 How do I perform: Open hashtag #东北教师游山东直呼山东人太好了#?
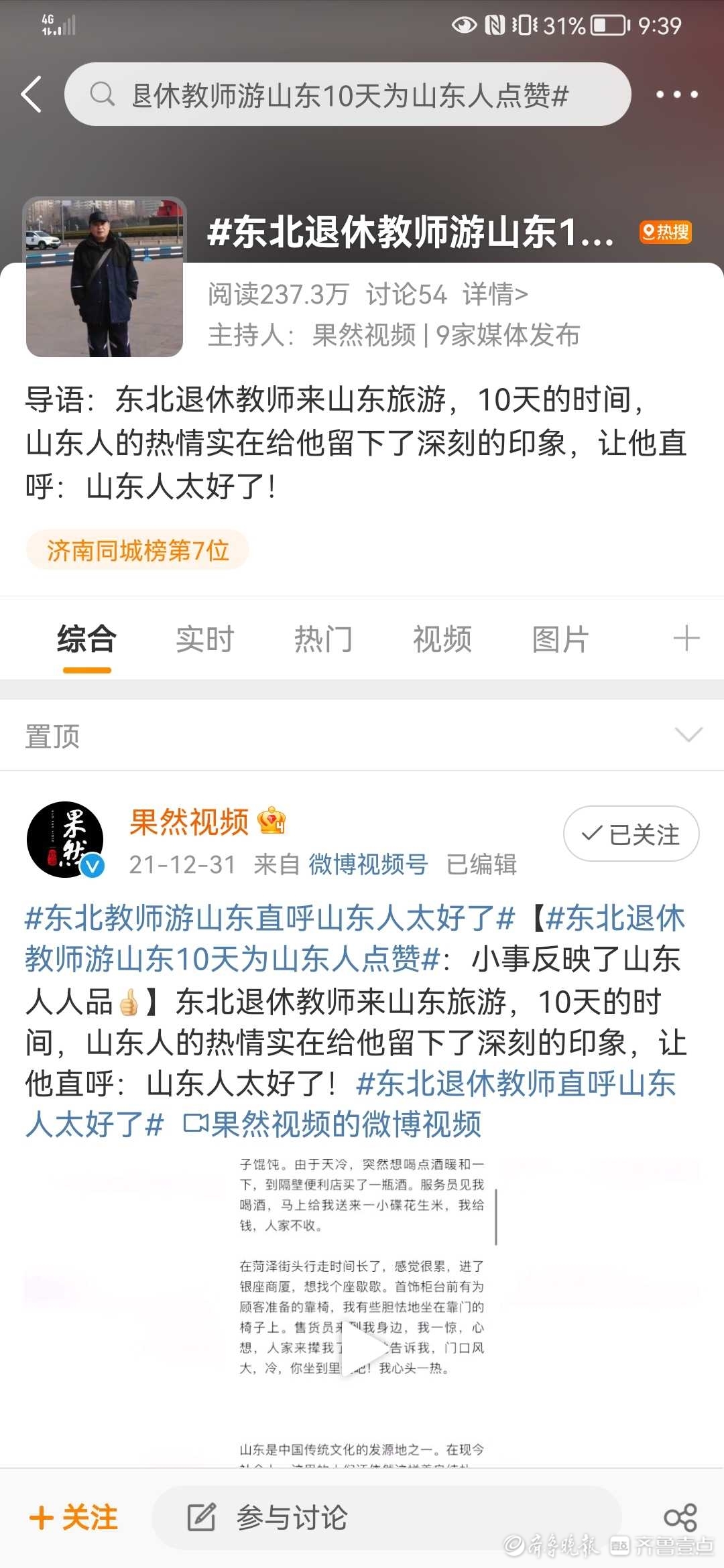point(269,918)
